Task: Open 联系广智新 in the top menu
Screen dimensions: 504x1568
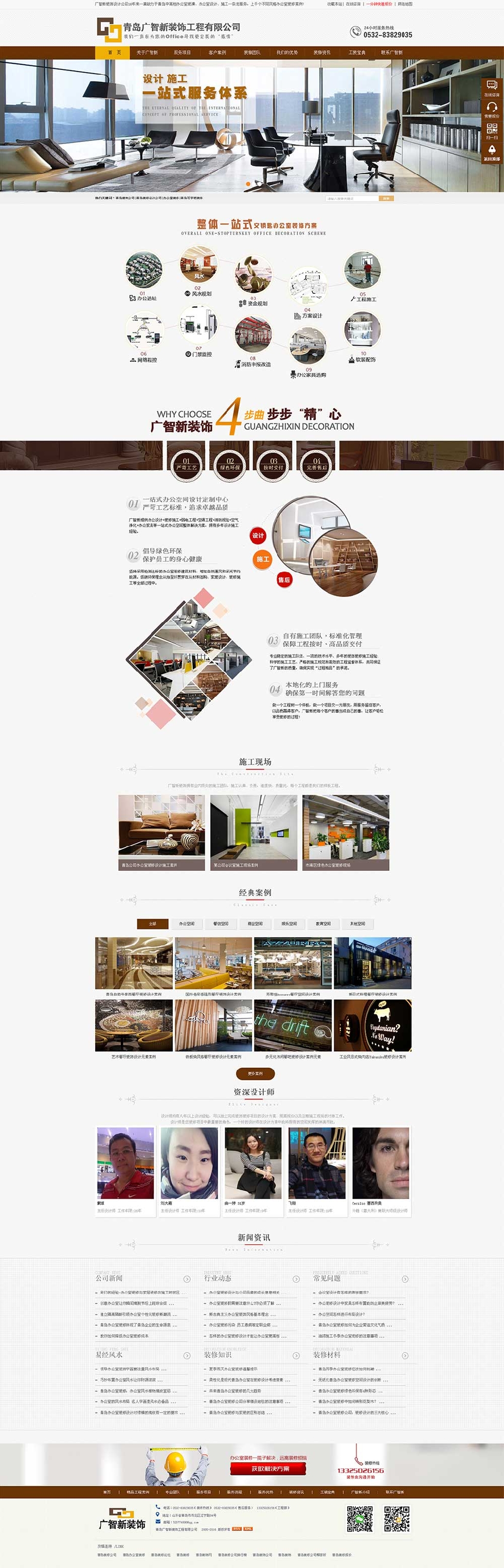Action: click(x=391, y=52)
